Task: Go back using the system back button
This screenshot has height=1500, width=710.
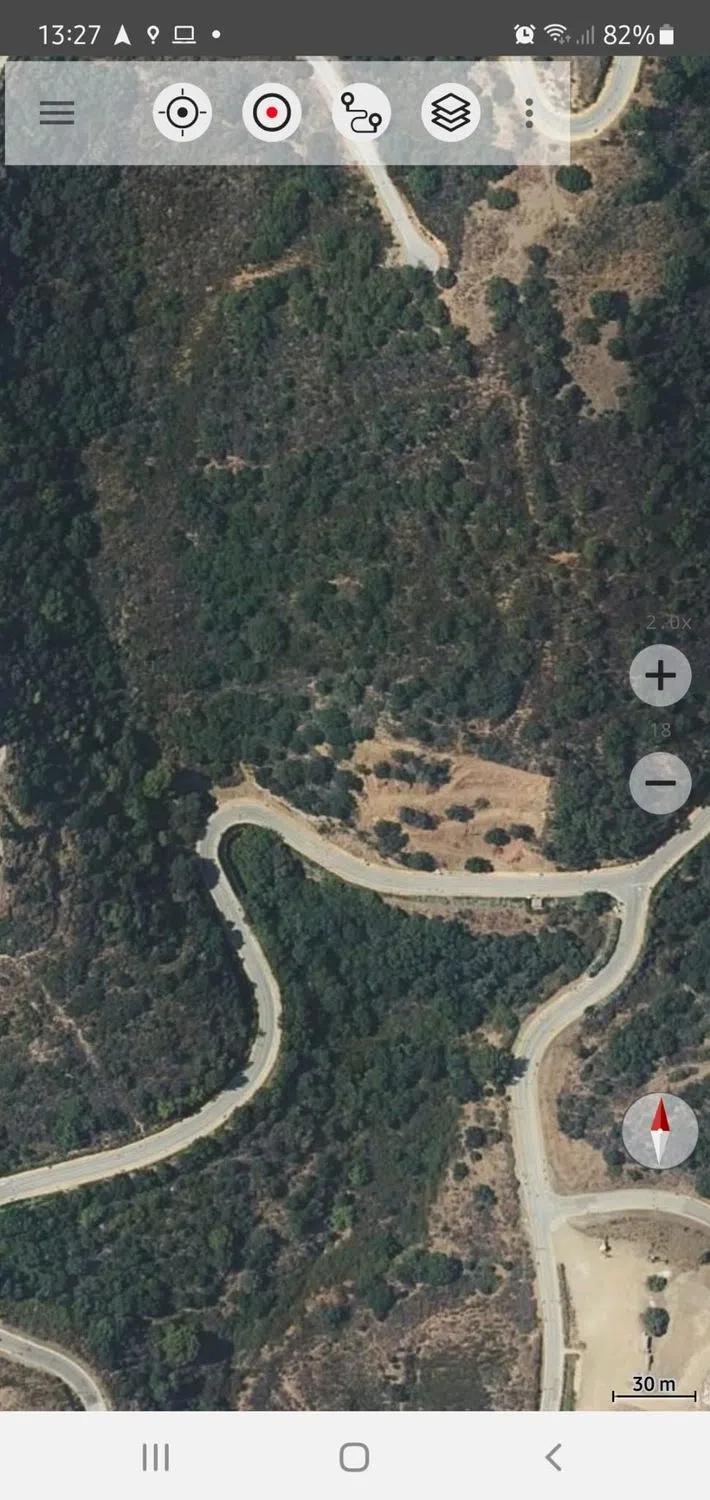Action: click(553, 1457)
